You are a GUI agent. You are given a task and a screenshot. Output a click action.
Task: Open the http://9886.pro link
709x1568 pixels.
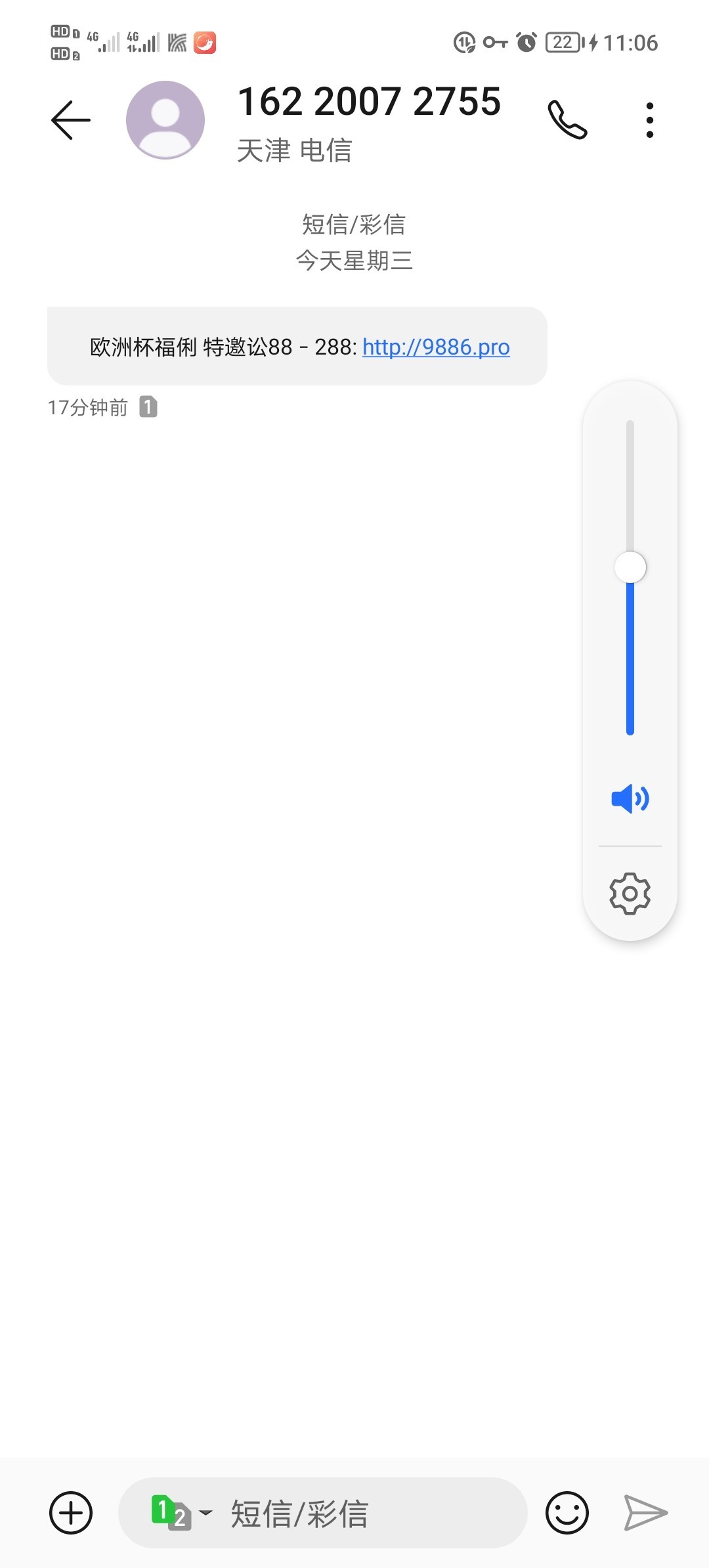436,347
